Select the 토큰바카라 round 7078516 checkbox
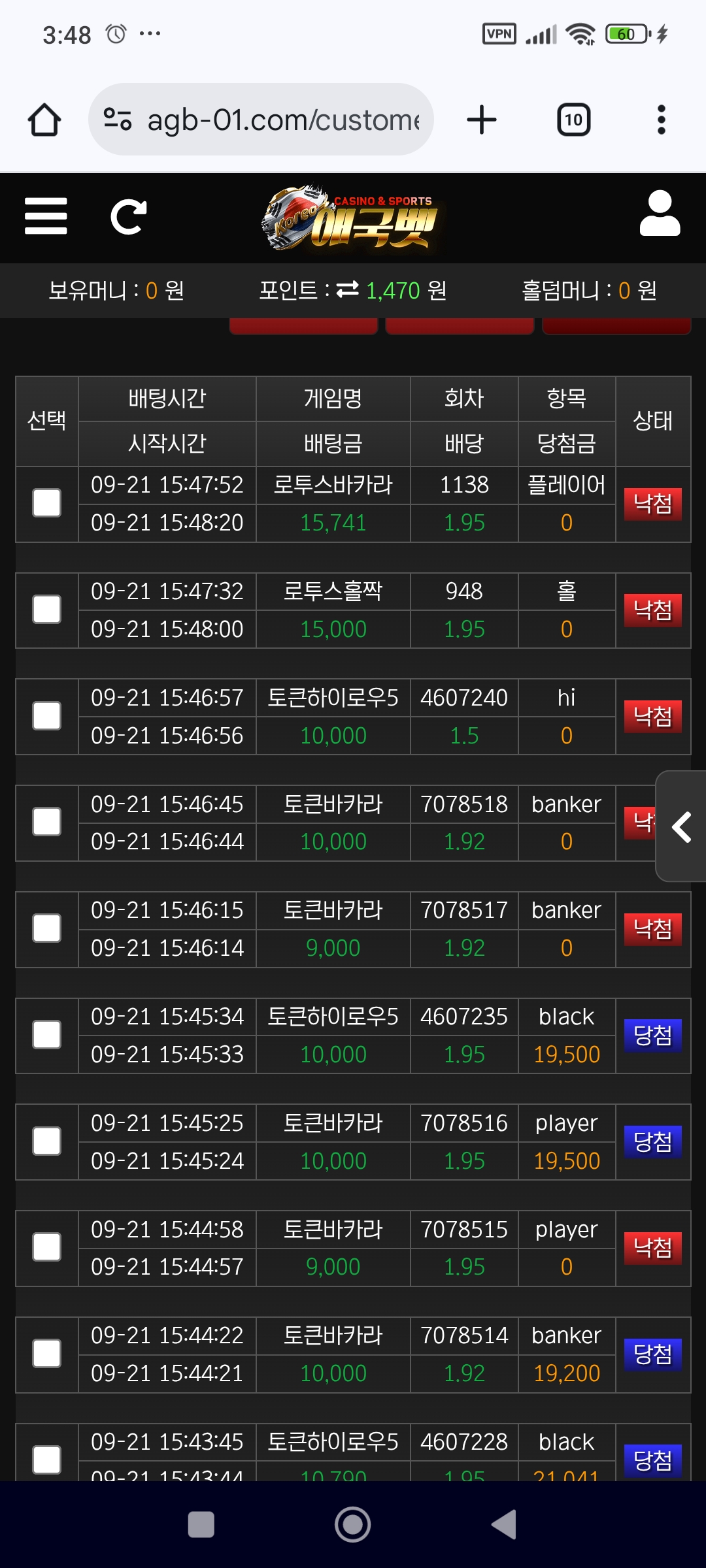The height and width of the screenshot is (1568, 706). [x=47, y=1141]
